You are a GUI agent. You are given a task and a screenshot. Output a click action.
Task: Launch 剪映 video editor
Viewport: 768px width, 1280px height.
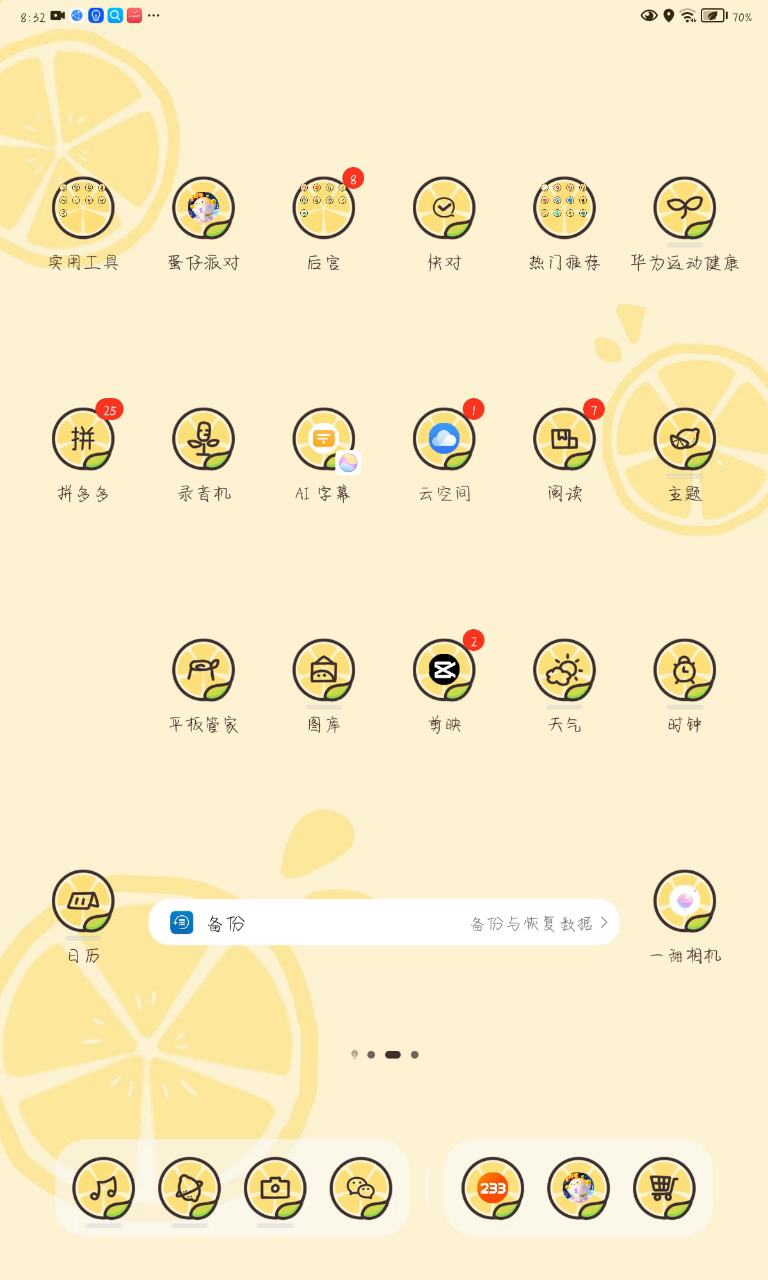[444, 671]
